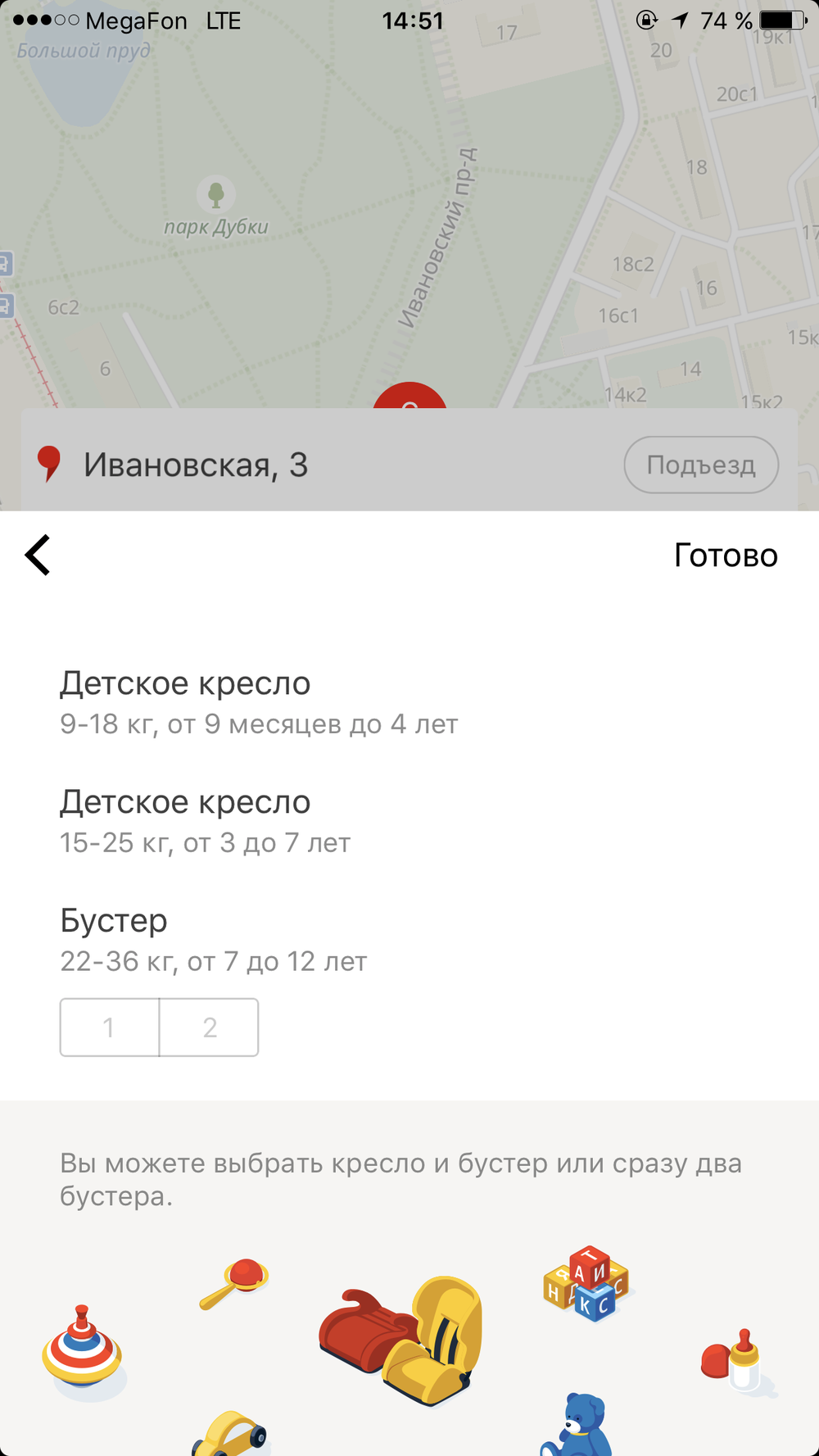Image resolution: width=819 pixels, height=1456 pixels.
Task: Set booster quantity to 1
Action: pos(109,1027)
